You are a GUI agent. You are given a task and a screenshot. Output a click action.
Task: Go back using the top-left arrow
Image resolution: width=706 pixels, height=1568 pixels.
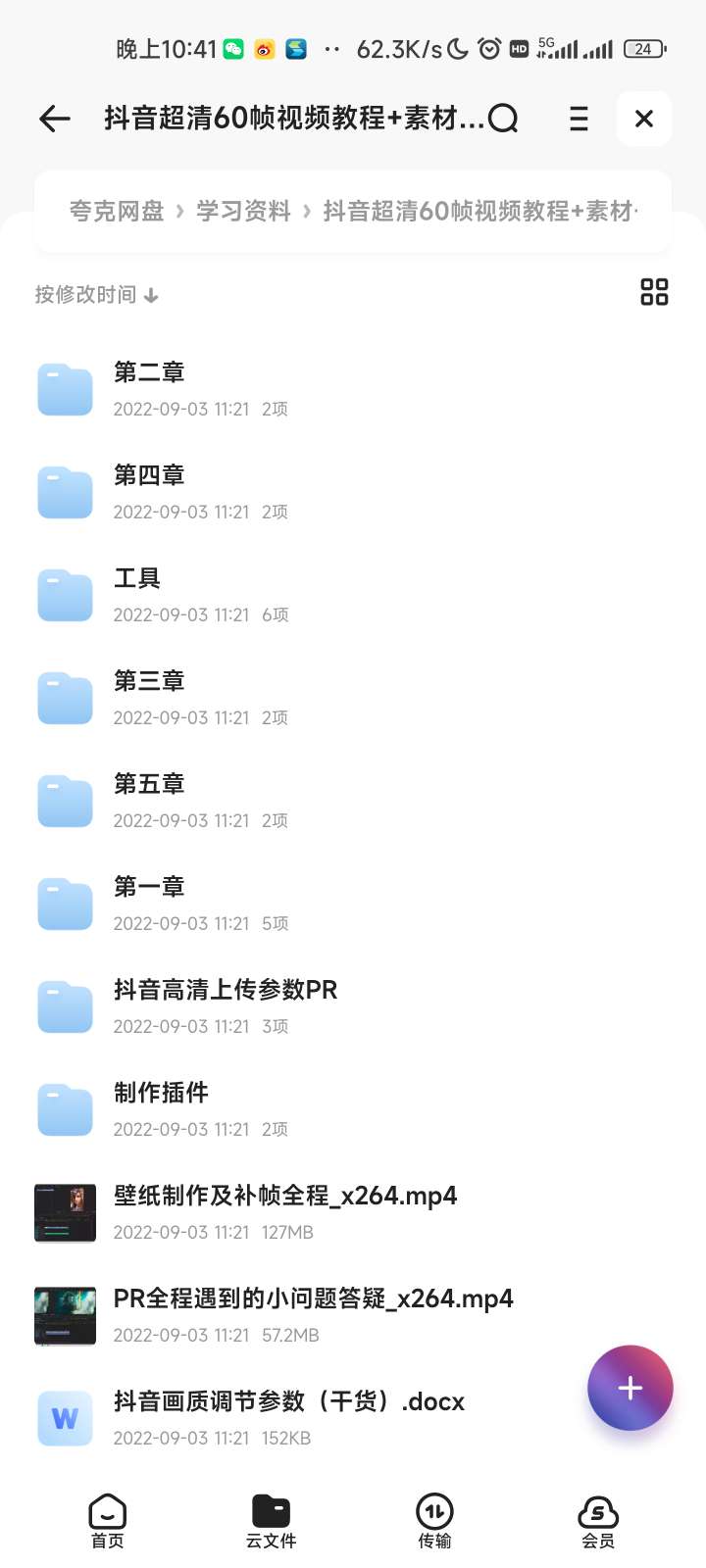click(x=55, y=120)
